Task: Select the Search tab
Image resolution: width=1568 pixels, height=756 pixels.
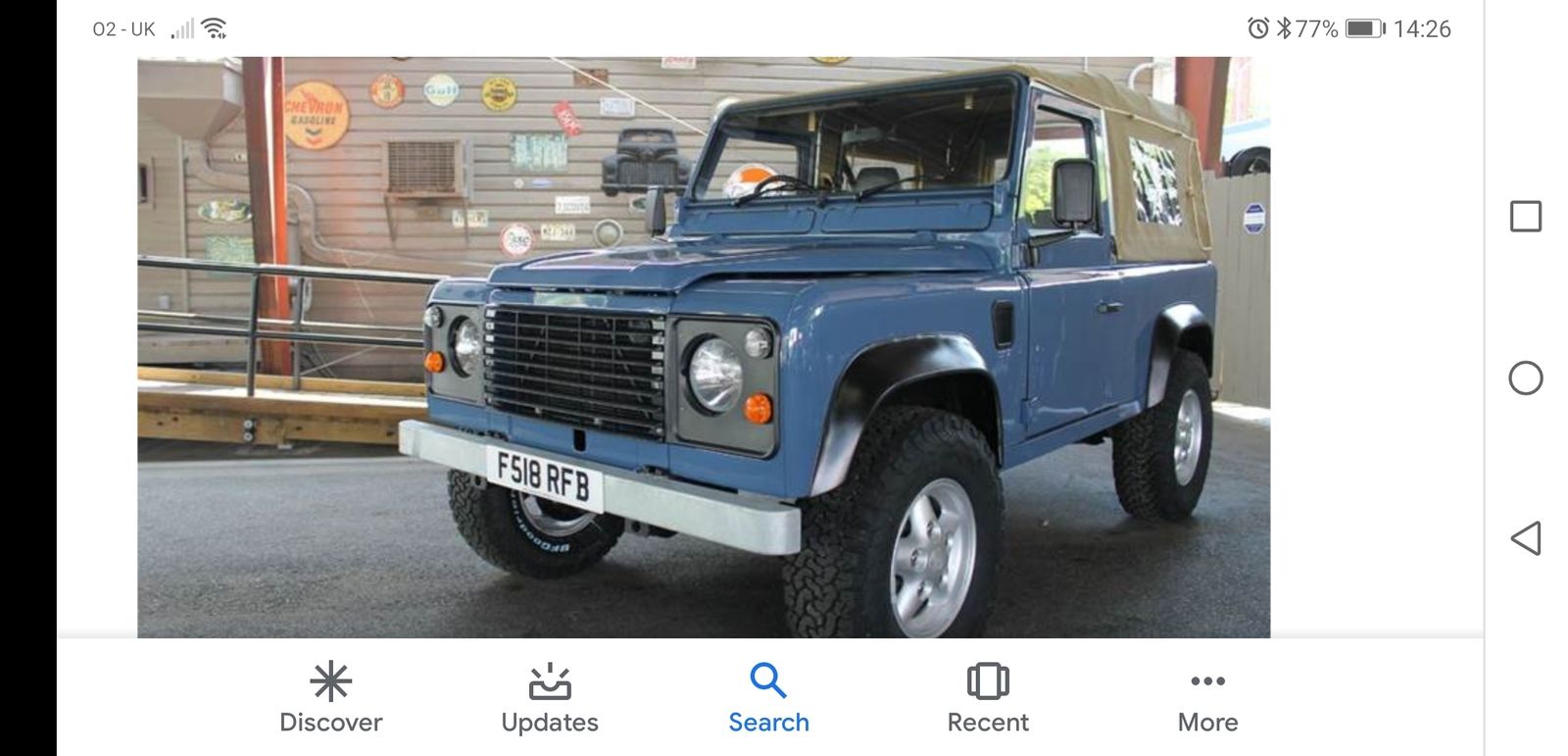Action: [x=768, y=698]
